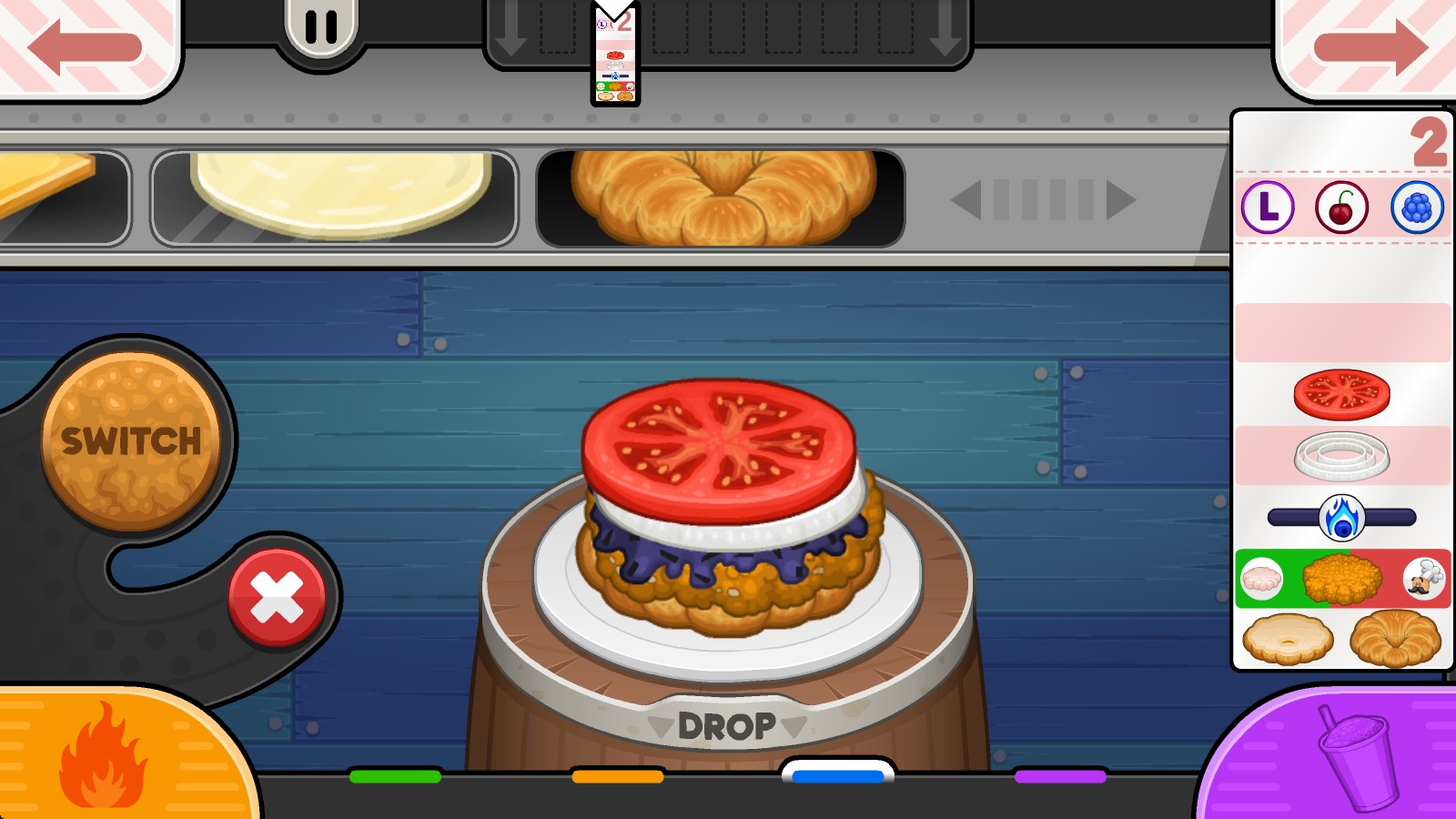Remove the last topping with red X
The width and height of the screenshot is (1456, 819).
[x=277, y=598]
